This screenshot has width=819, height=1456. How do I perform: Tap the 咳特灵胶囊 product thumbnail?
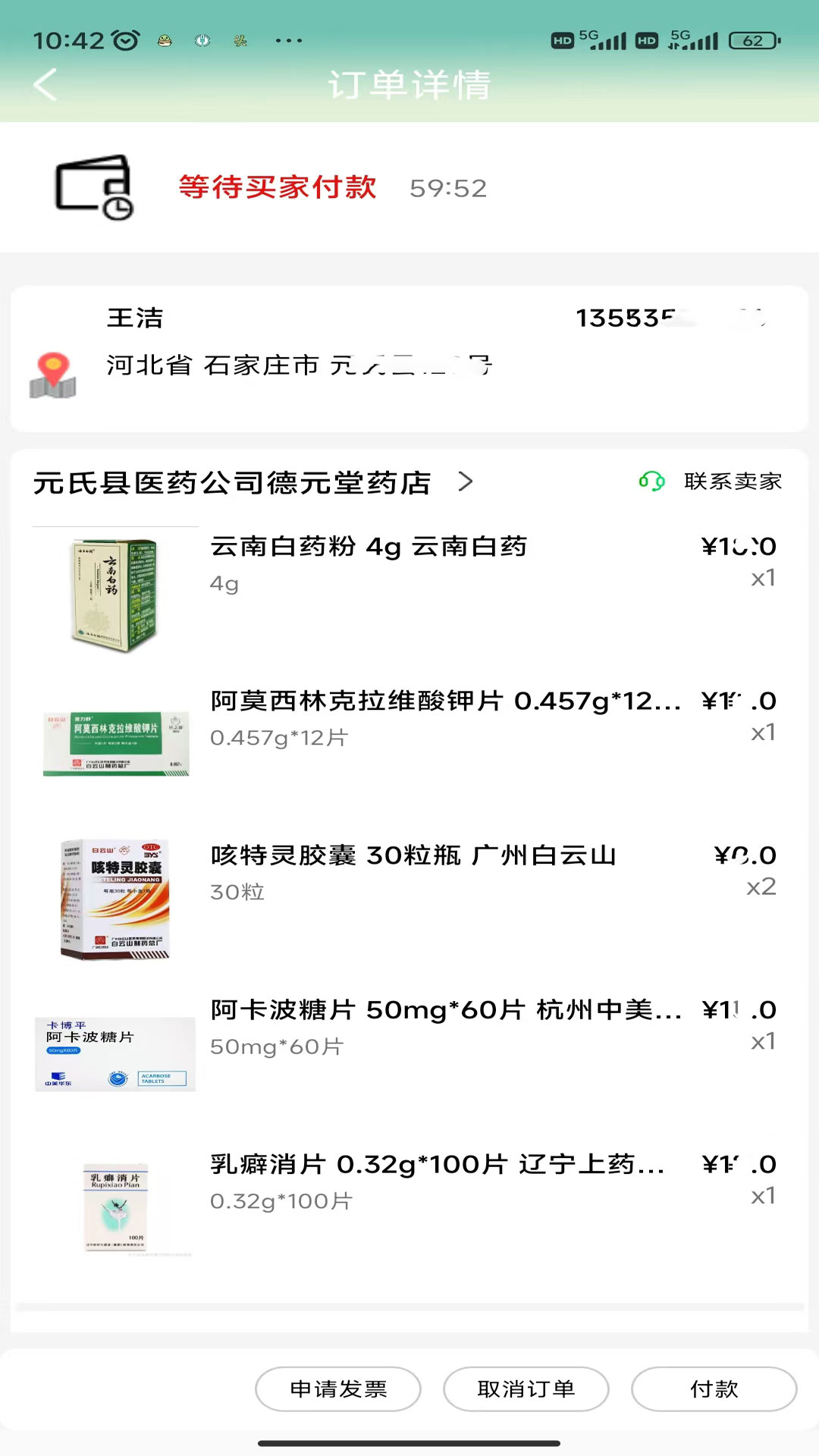click(115, 897)
